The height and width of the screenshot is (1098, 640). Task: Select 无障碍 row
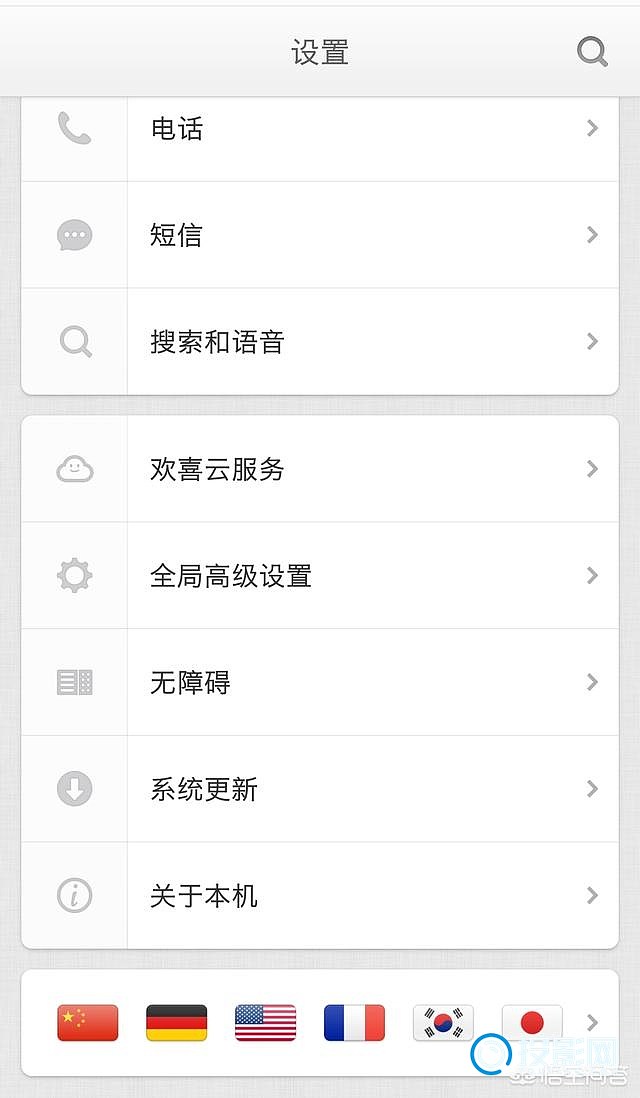click(320, 682)
